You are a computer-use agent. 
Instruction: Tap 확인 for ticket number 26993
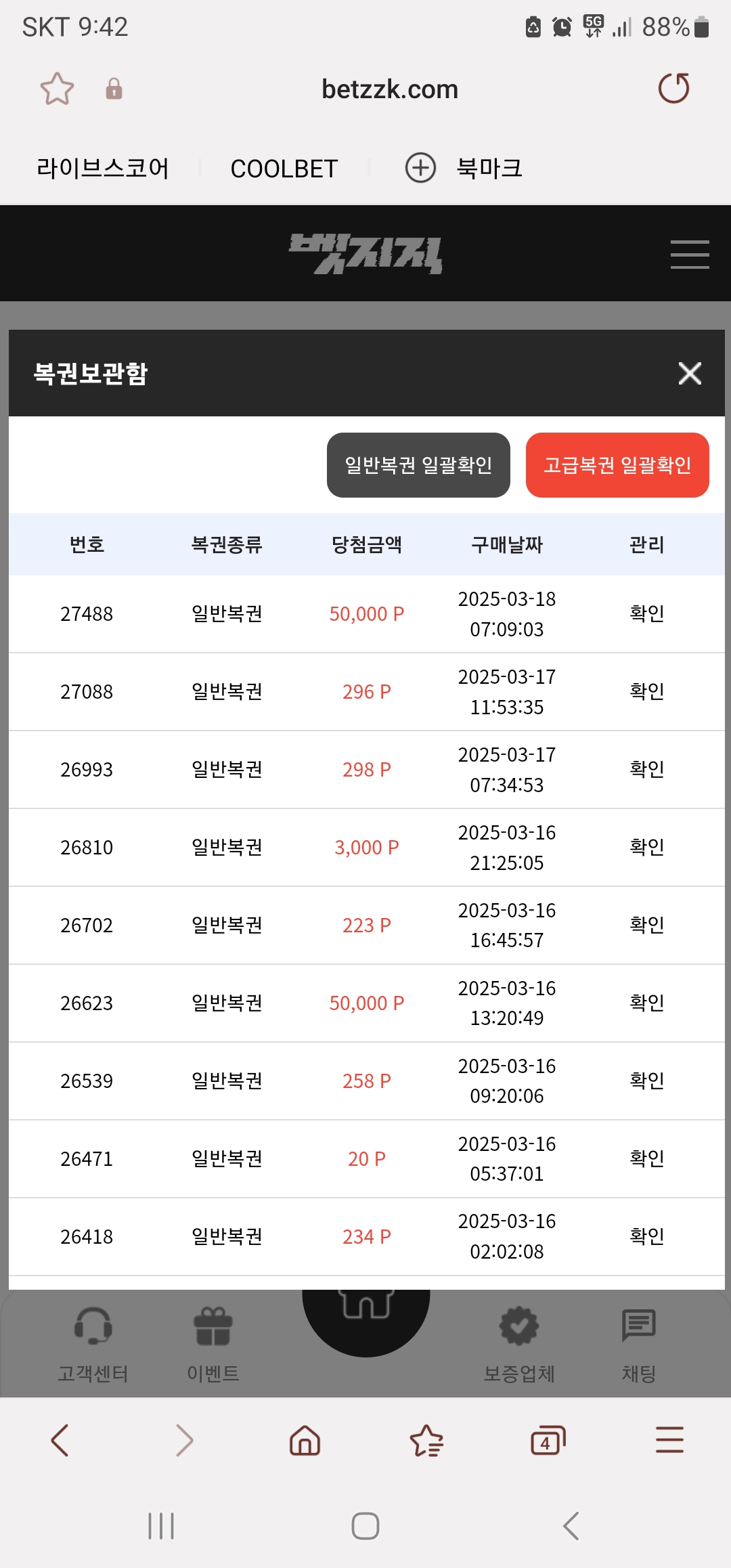pos(646,769)
